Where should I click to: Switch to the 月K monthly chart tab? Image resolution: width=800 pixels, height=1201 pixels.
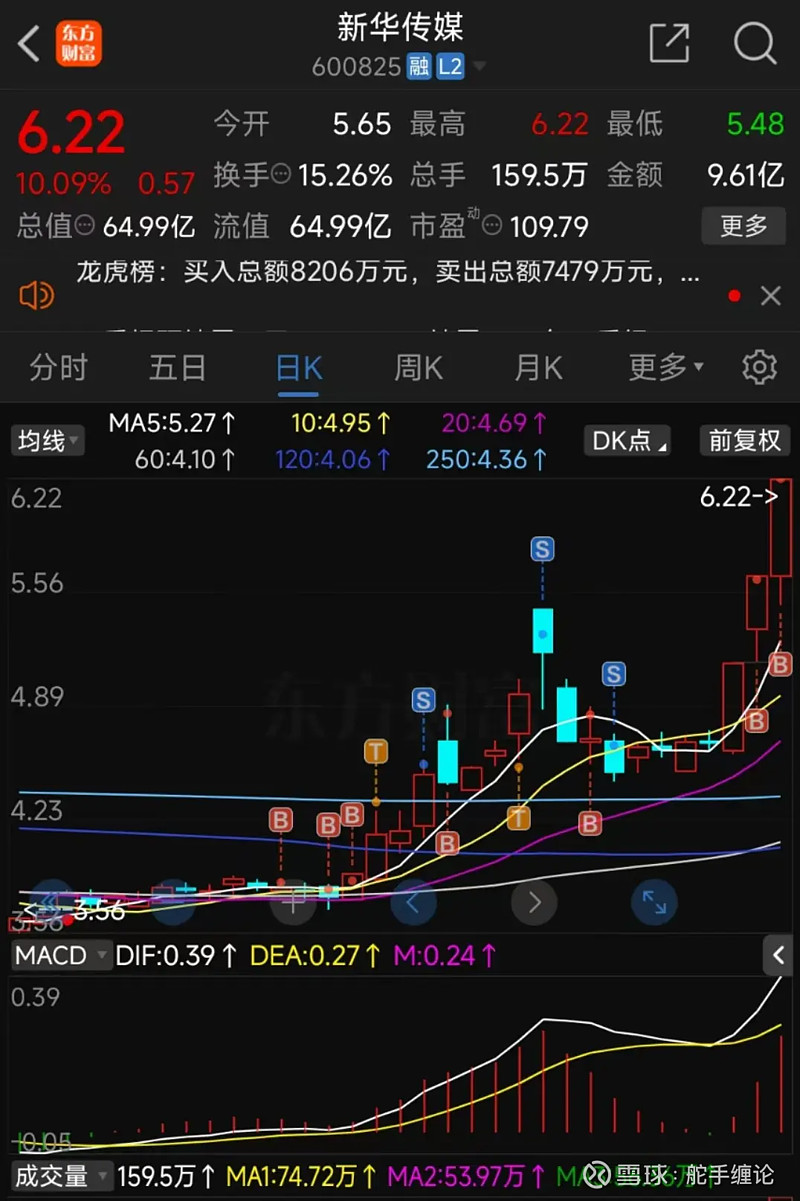[x=538, y=367]
